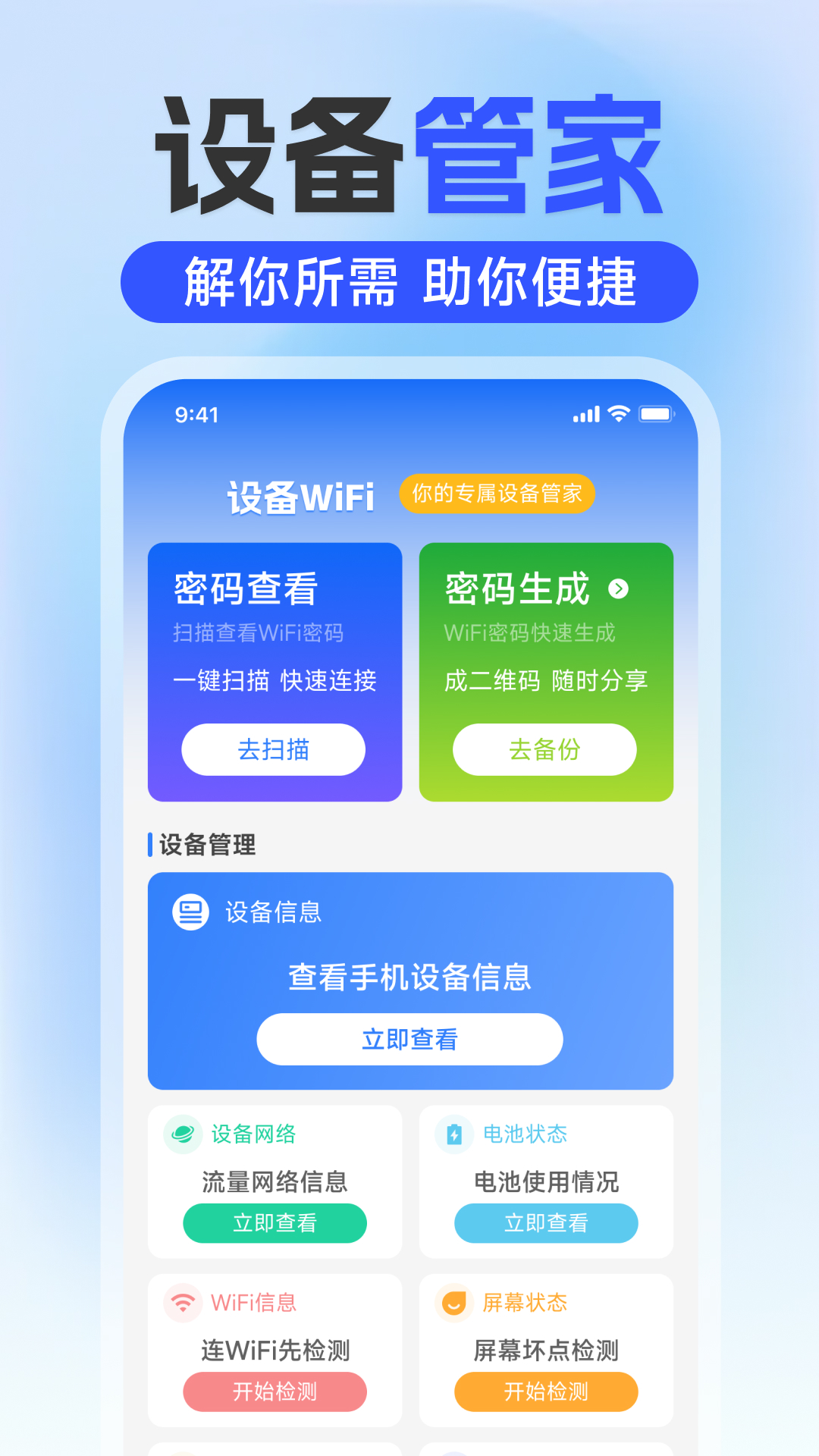Screen dimensions: 819x1456
Task: Tap the 电池状态 battery icon
Action: (453, 1134)
